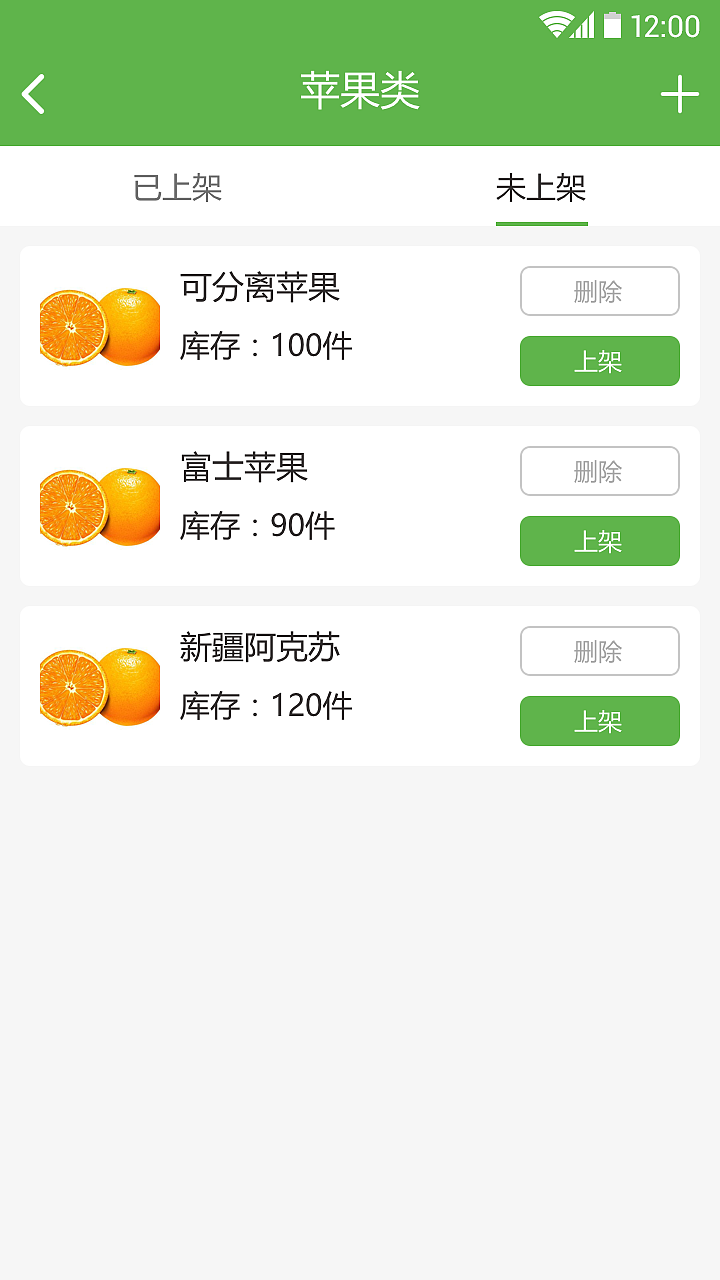Tap 上架 to list 新疆阿克苏
The width and height of the screenshot is (720, 1280).
(x=599, y=721)
